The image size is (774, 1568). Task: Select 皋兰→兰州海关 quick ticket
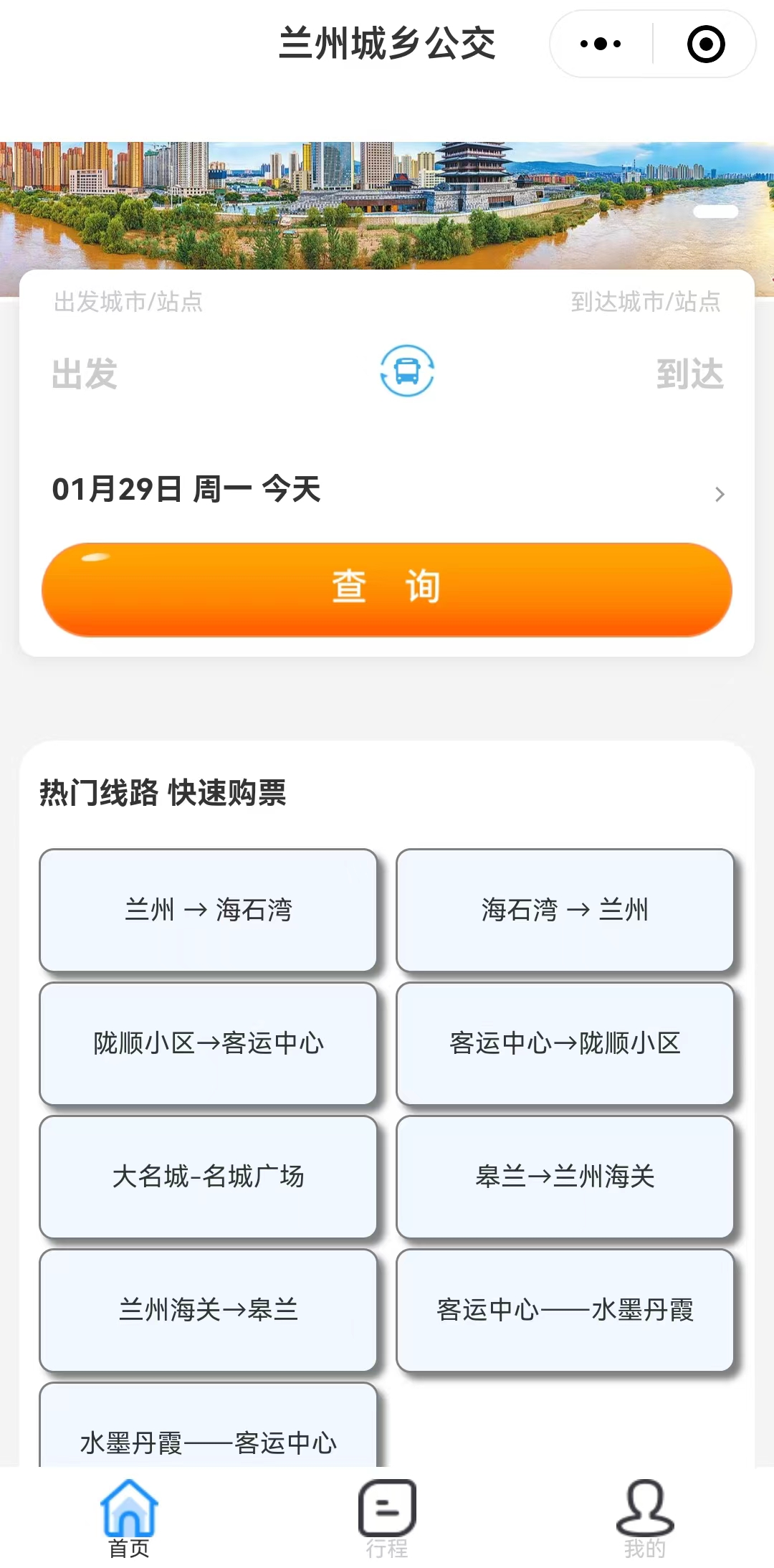coord(565,1177)
